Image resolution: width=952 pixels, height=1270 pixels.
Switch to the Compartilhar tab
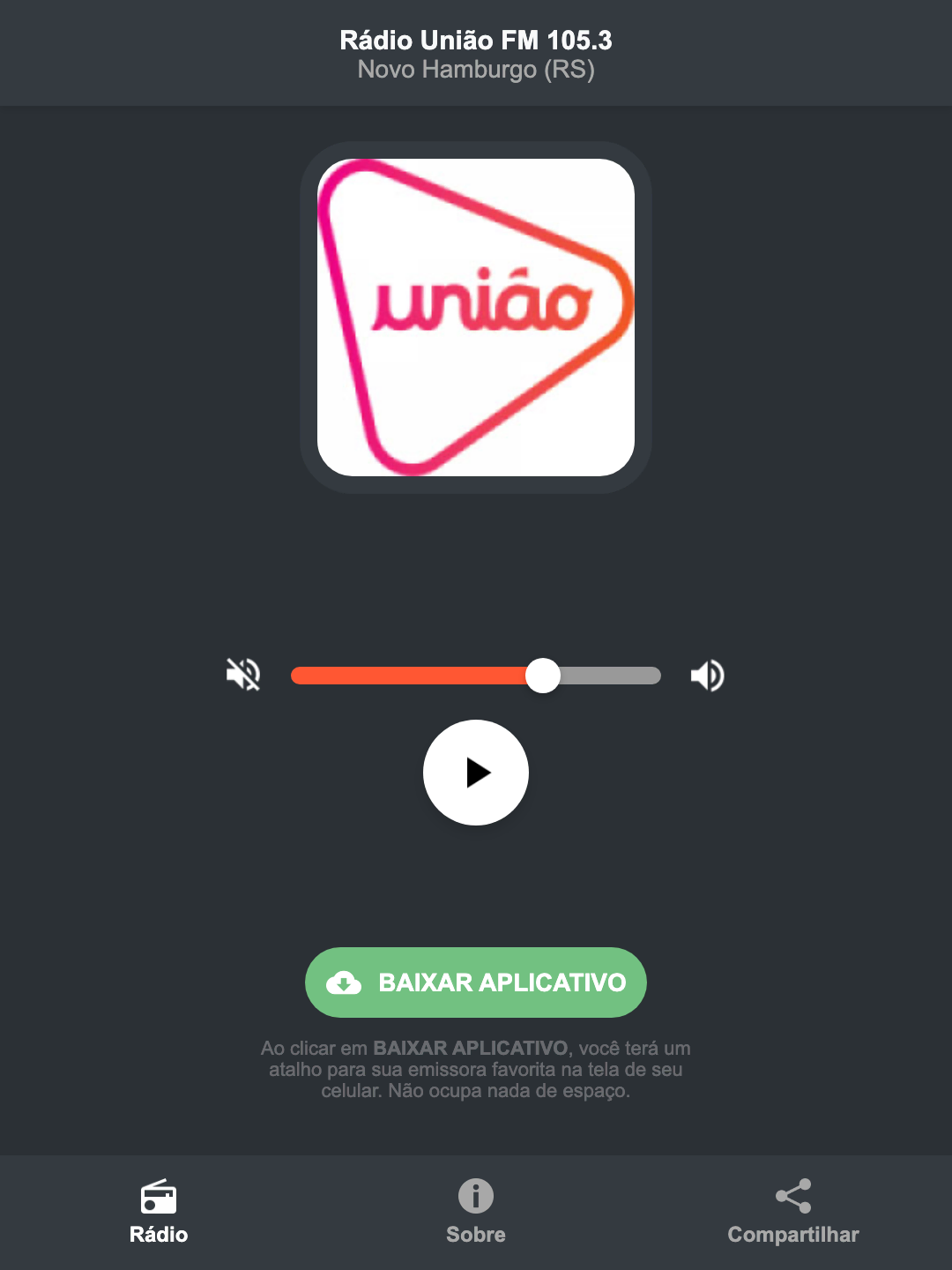tap(792, 1234)
